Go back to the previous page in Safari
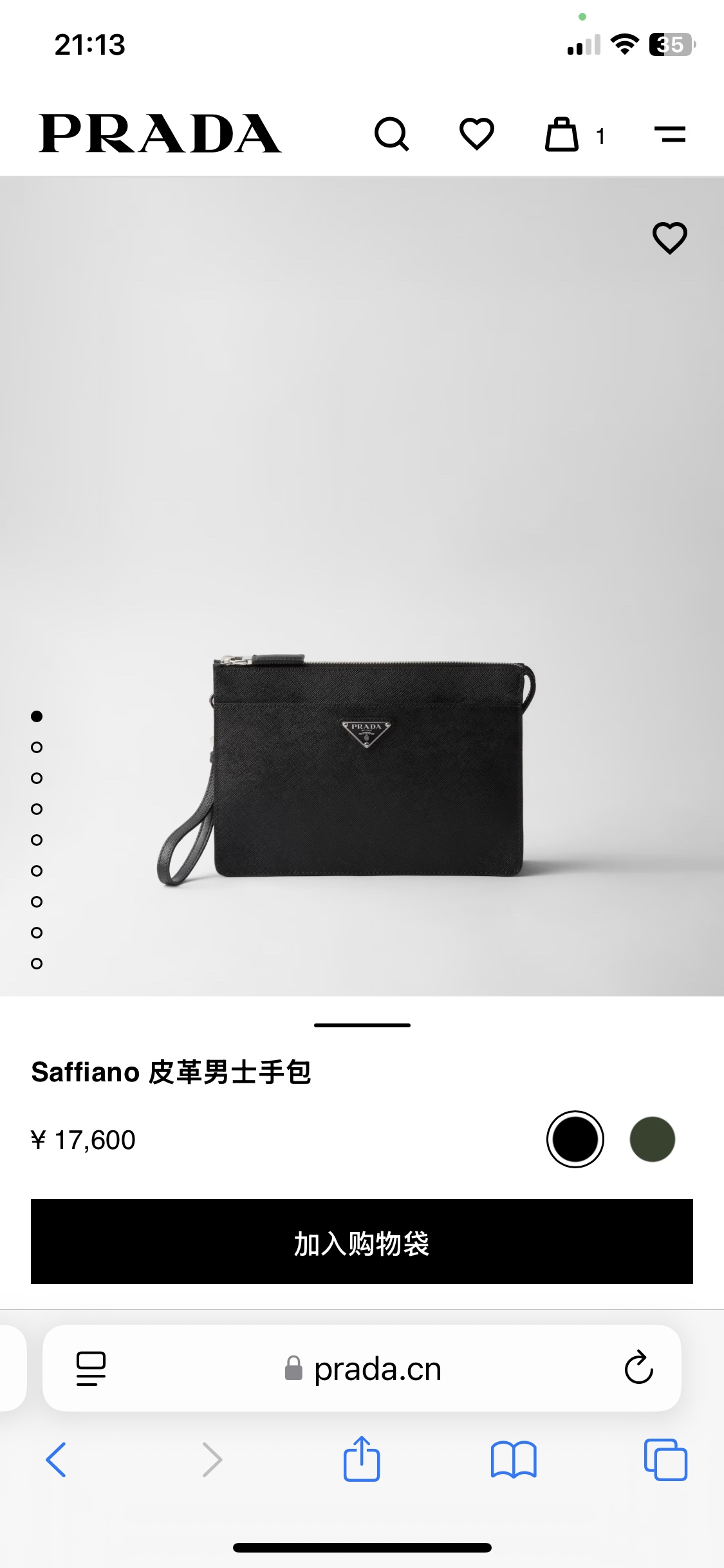Image resolution: width=724 pixels, height=1568 pixels. point(56,1459)
